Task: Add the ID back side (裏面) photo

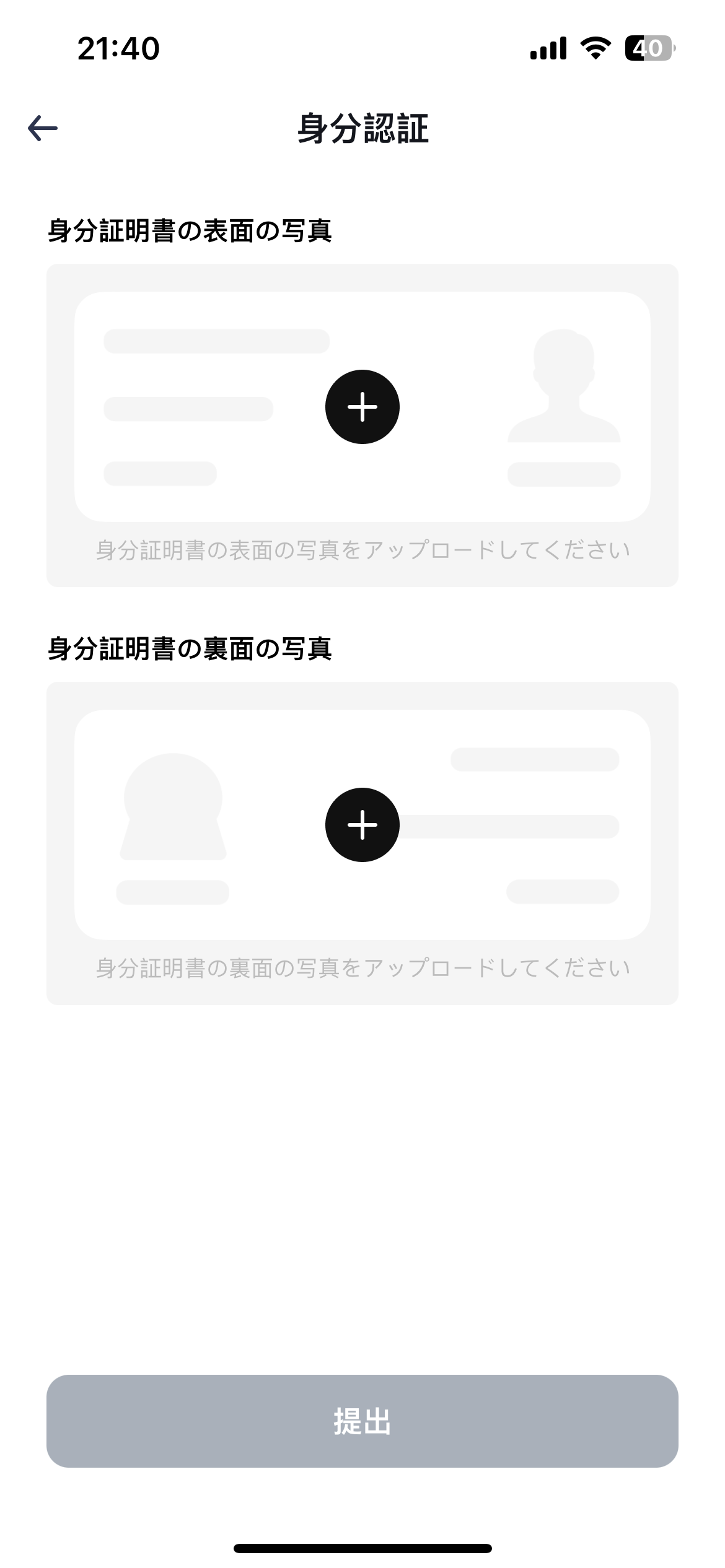Action: tap(362, 825)
